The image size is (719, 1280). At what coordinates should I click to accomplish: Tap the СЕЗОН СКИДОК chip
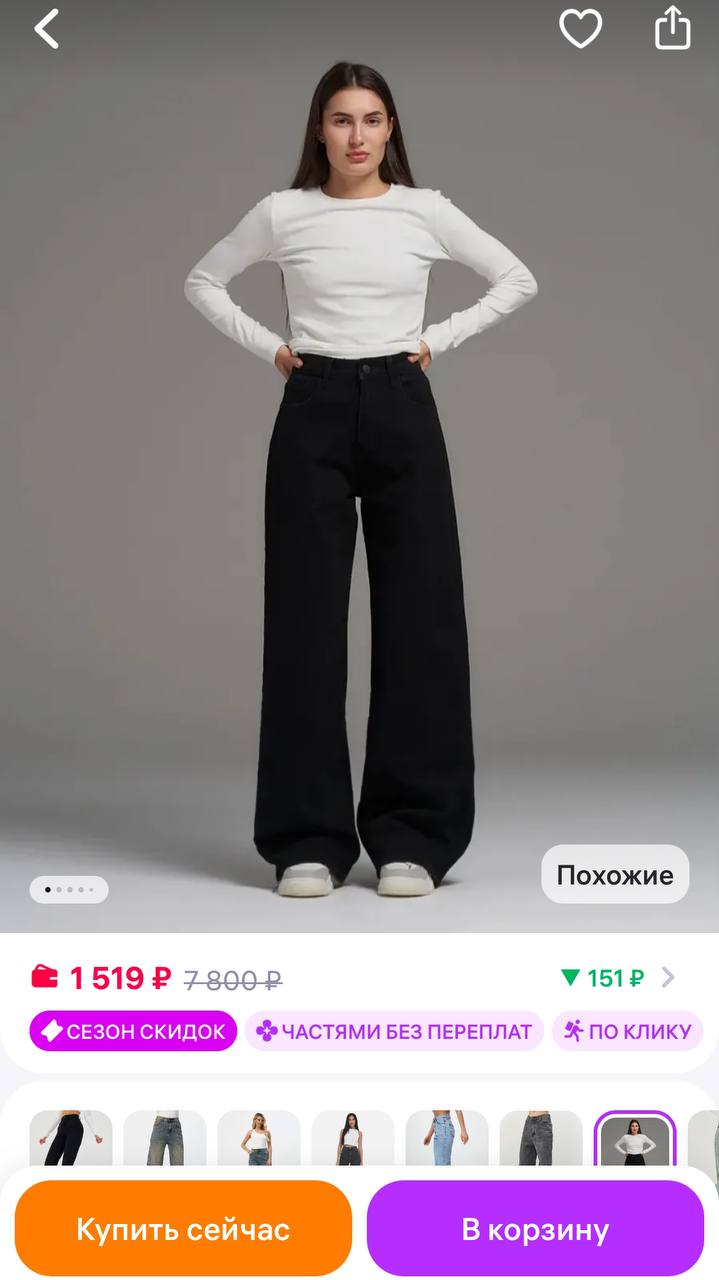pyautogui.click(x=133, y=1031)
